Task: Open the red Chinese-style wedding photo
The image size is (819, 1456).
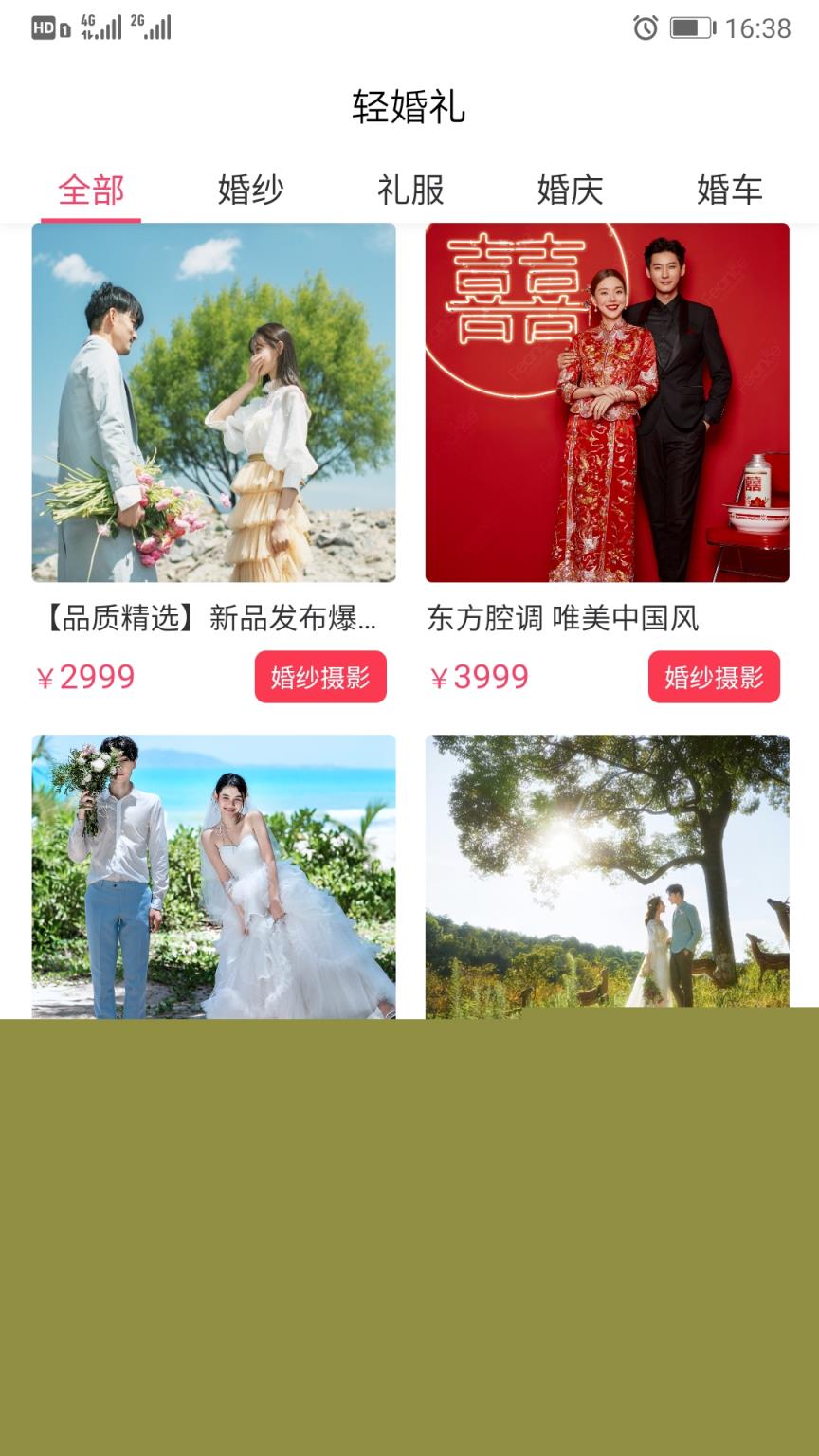Action: click(608, 401)
